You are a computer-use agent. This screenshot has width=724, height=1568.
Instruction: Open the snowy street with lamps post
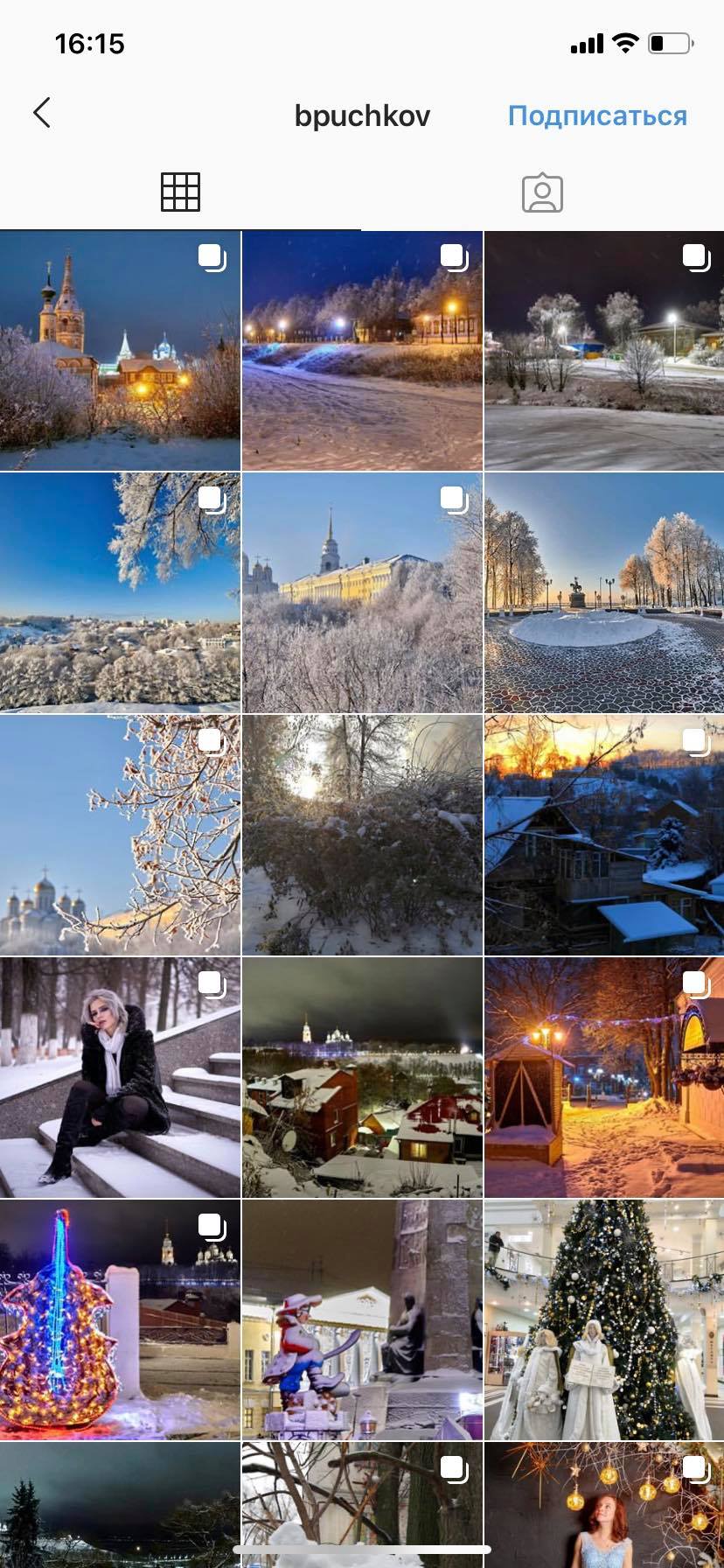362,351
